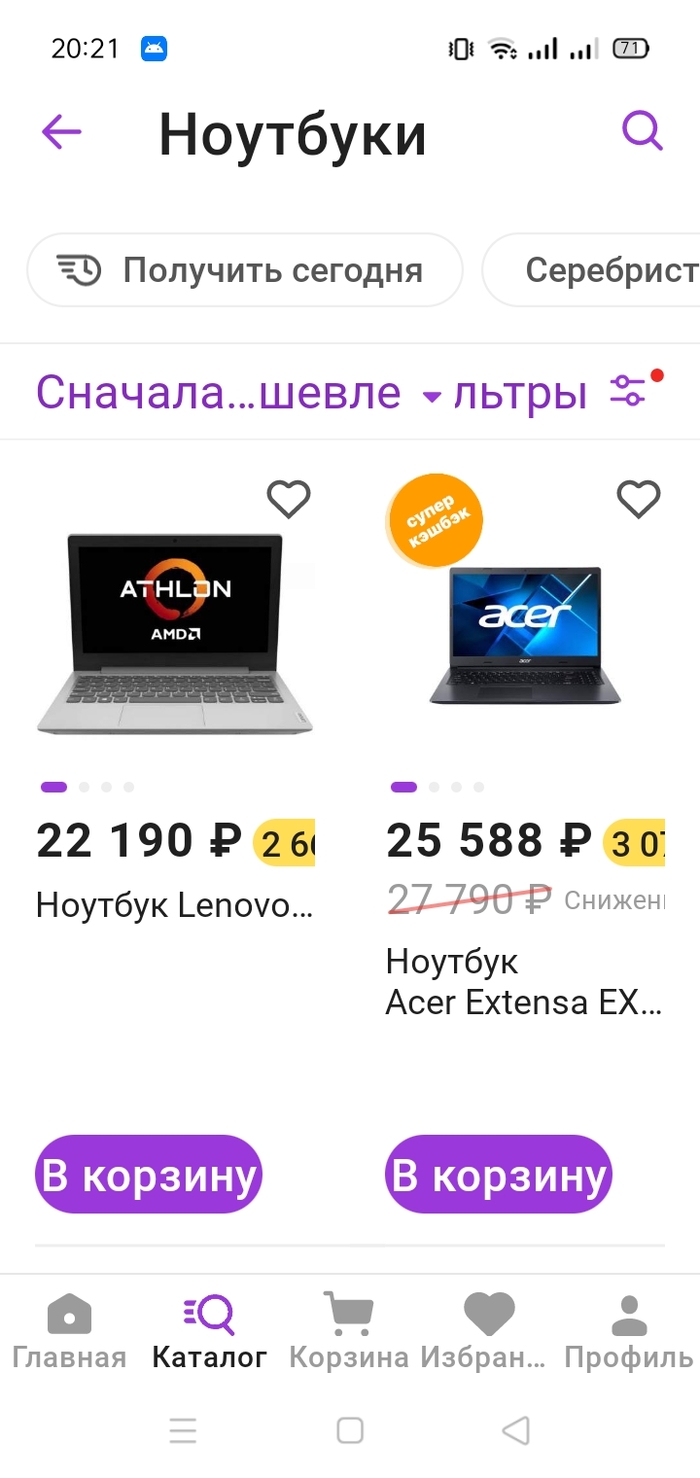Go to the Профиль tab
This screenshot has width=700, height=1478.
click(628, 1331)
